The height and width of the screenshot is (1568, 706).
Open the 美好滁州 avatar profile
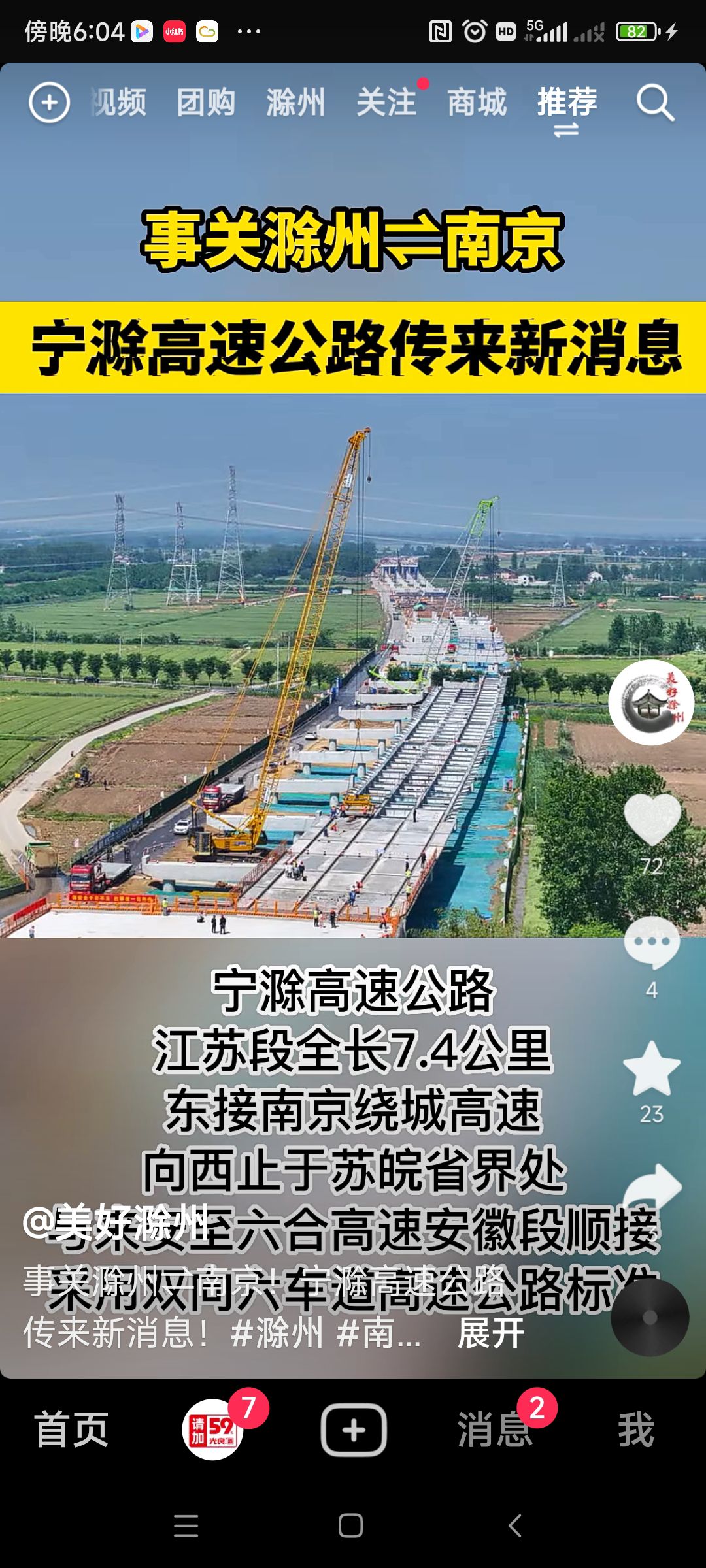[x=651, y=702]
